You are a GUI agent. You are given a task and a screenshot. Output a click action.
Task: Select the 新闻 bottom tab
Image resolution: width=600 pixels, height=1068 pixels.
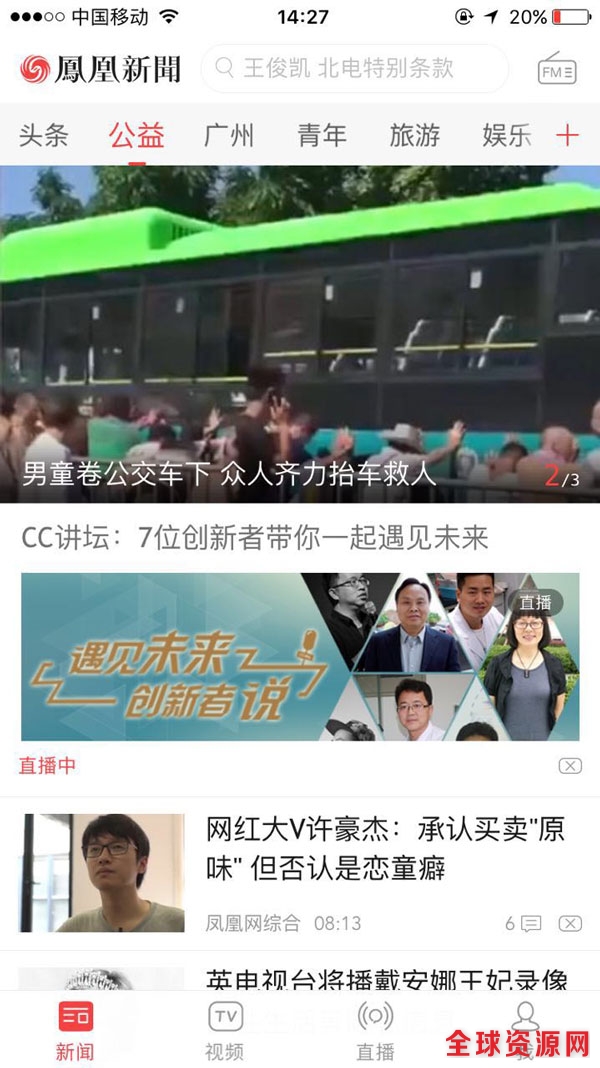point(75,1032)
